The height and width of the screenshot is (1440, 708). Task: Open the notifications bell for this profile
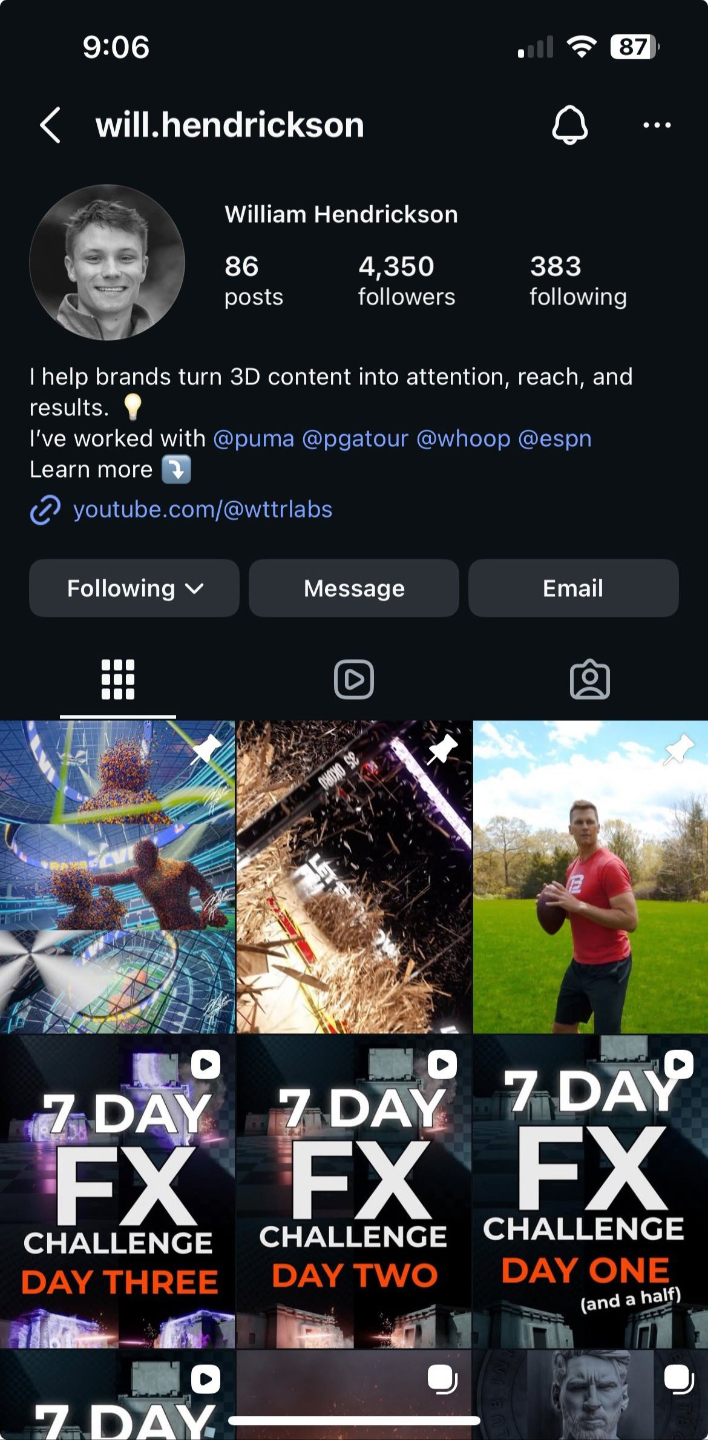point(570,126)
